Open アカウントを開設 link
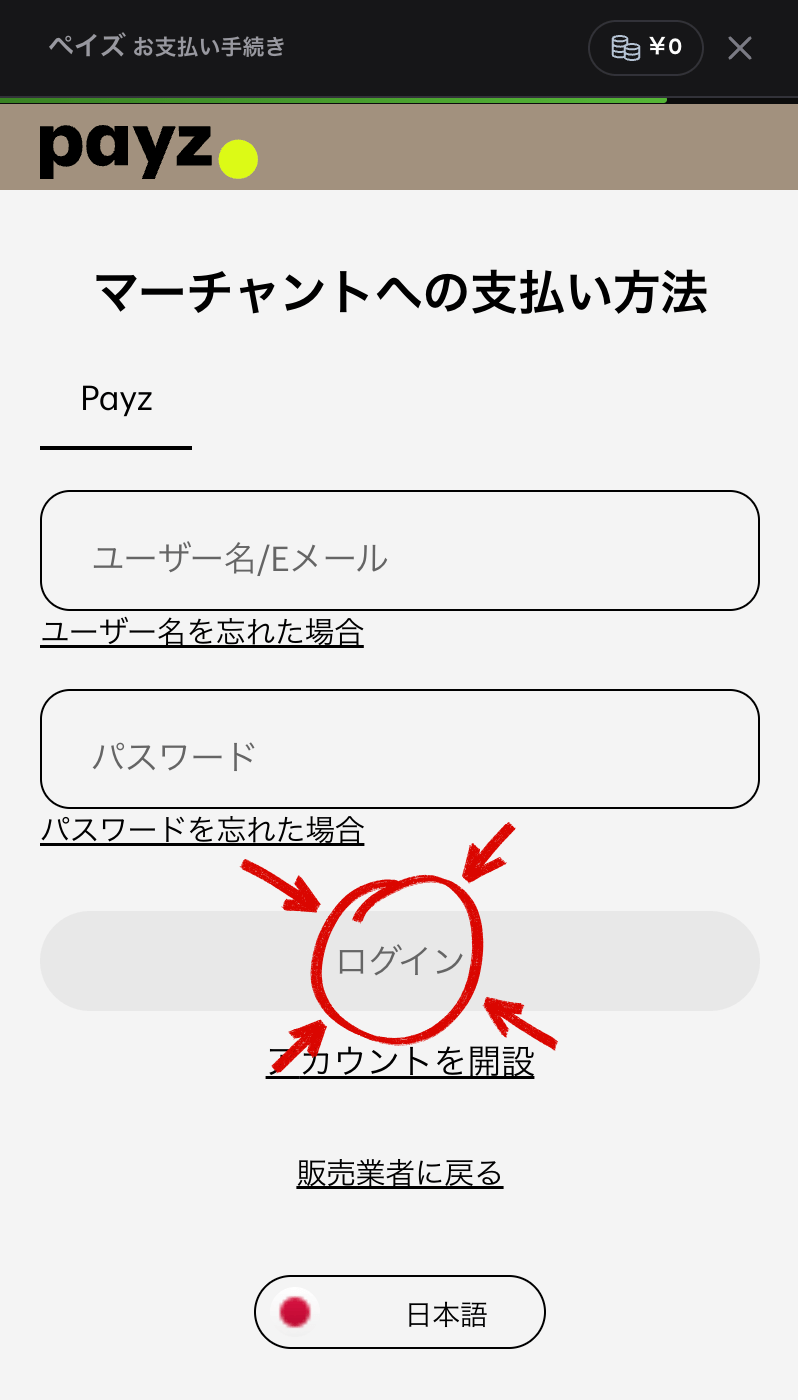Viewport: 798px width, 1400px height. (400, 1061)
